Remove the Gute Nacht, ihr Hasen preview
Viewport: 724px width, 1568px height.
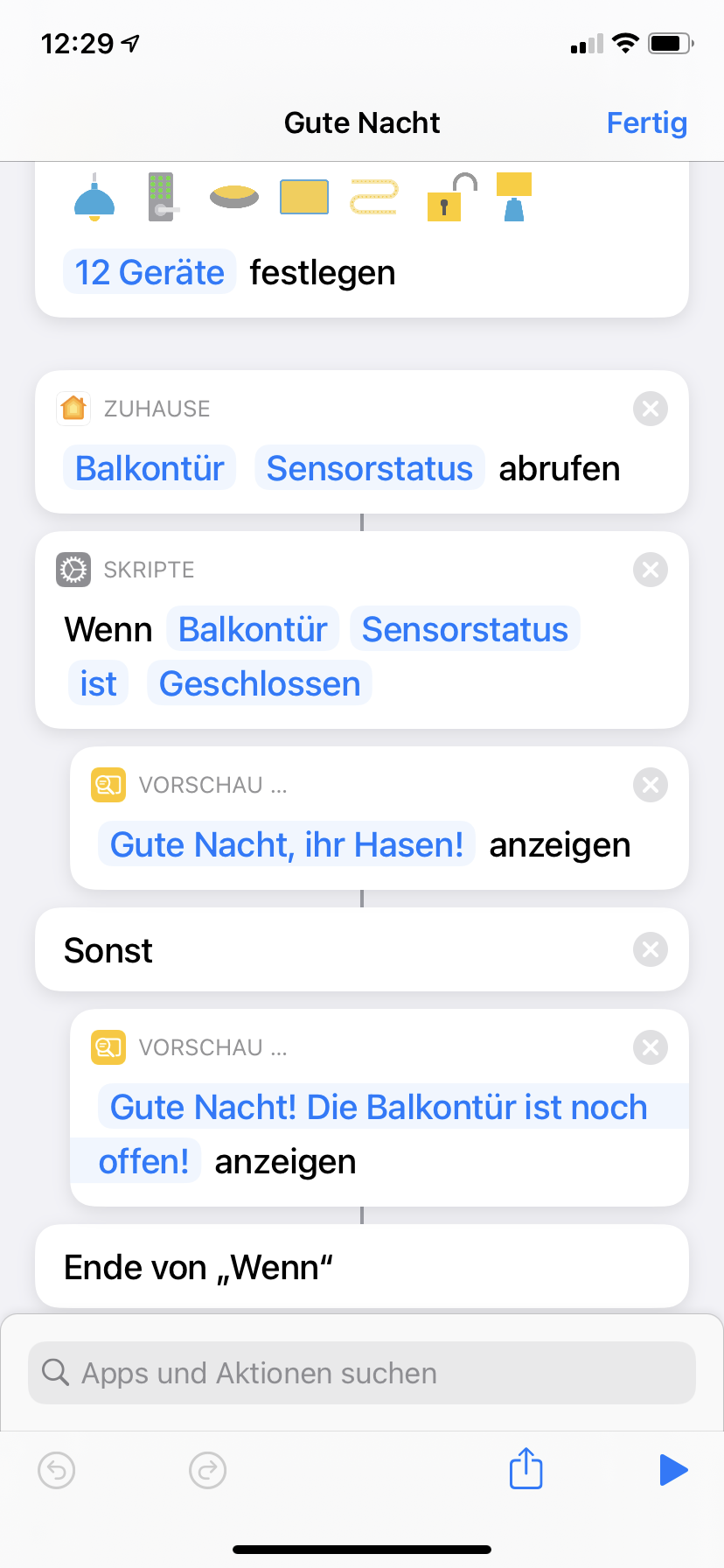(x=650, y=785)
